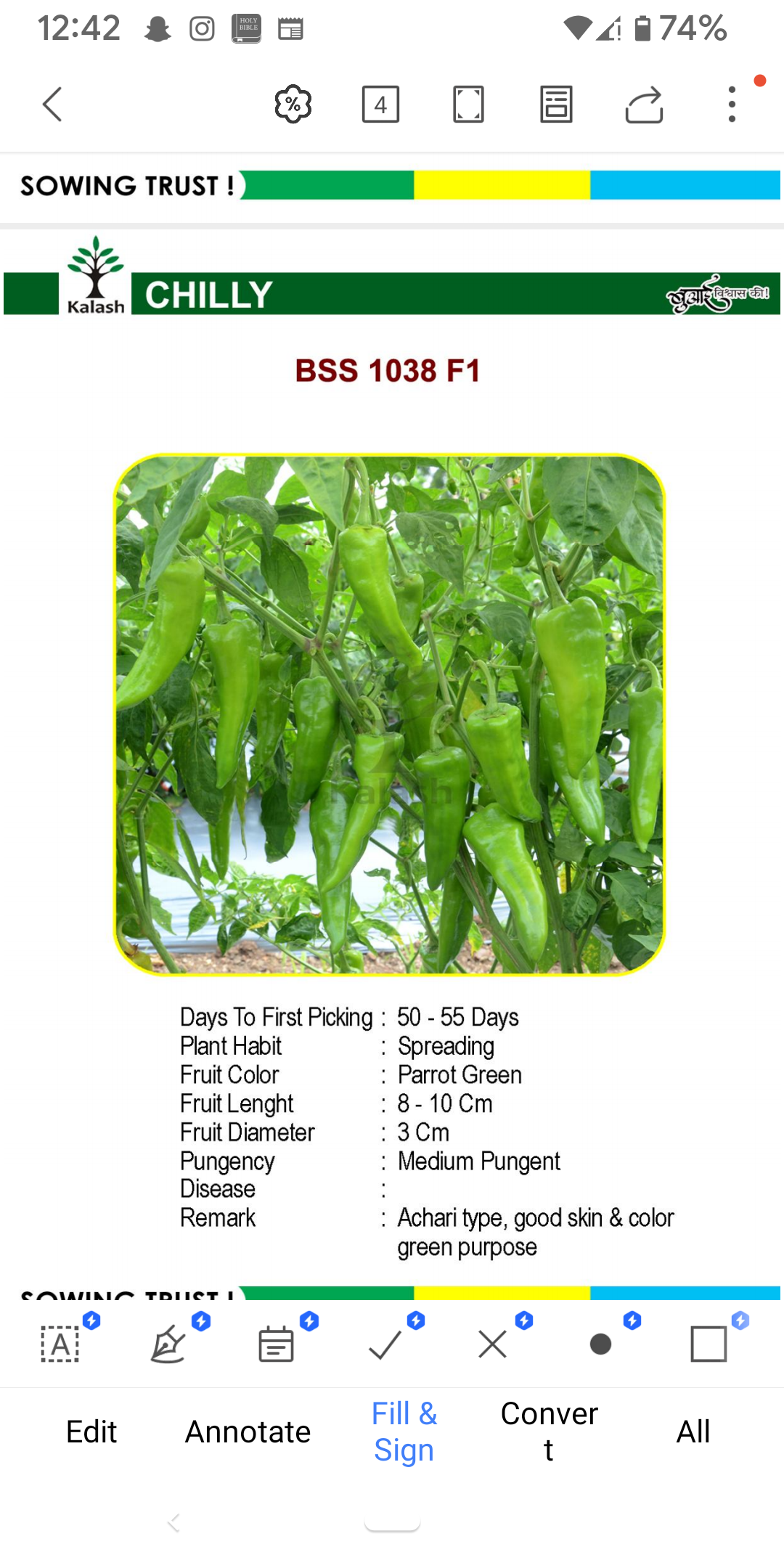This screenshot has width=784, height=1568.
Task: Choose the cross mark fill tool
Action: [x=493, y=1344]
